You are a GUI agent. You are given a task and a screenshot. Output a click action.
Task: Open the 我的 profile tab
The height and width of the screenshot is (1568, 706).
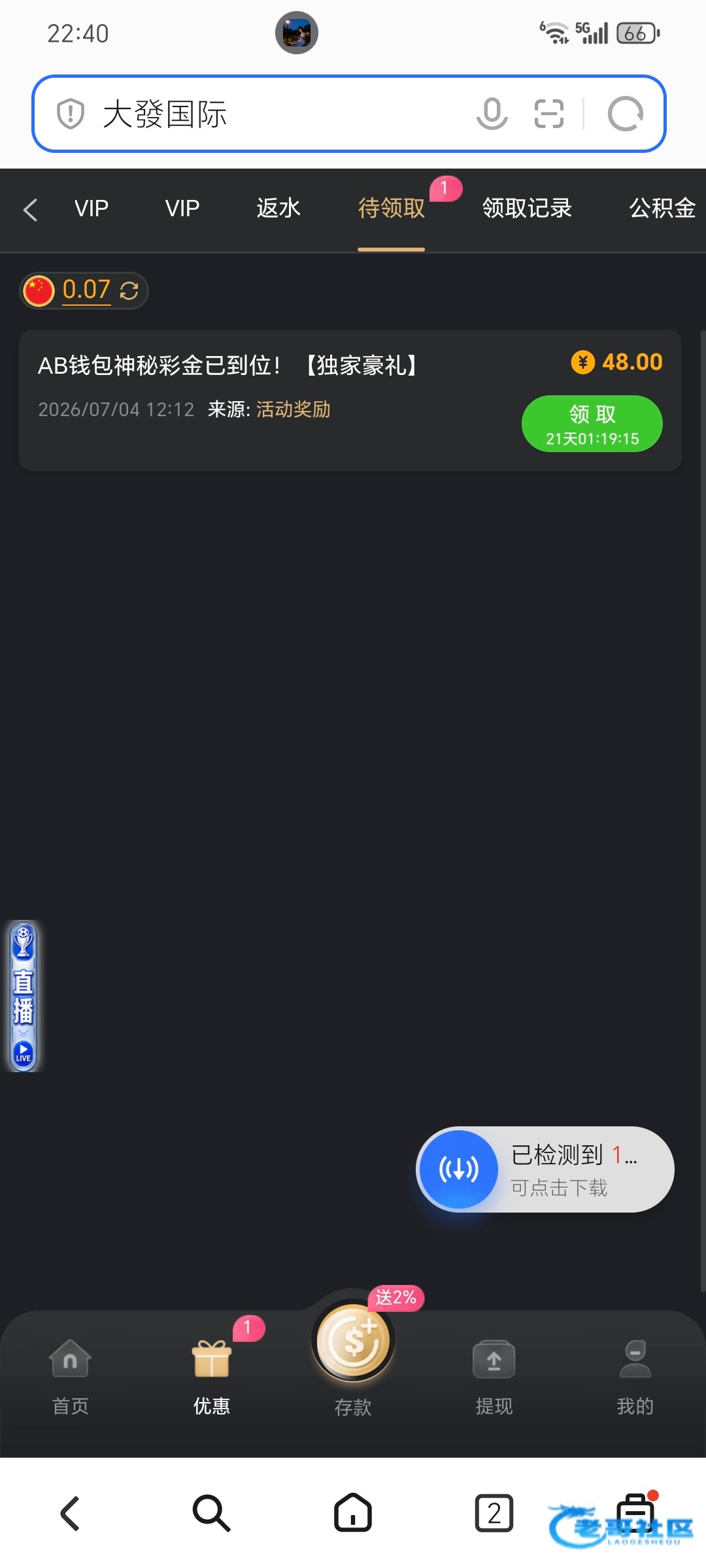click(635, 1376)
